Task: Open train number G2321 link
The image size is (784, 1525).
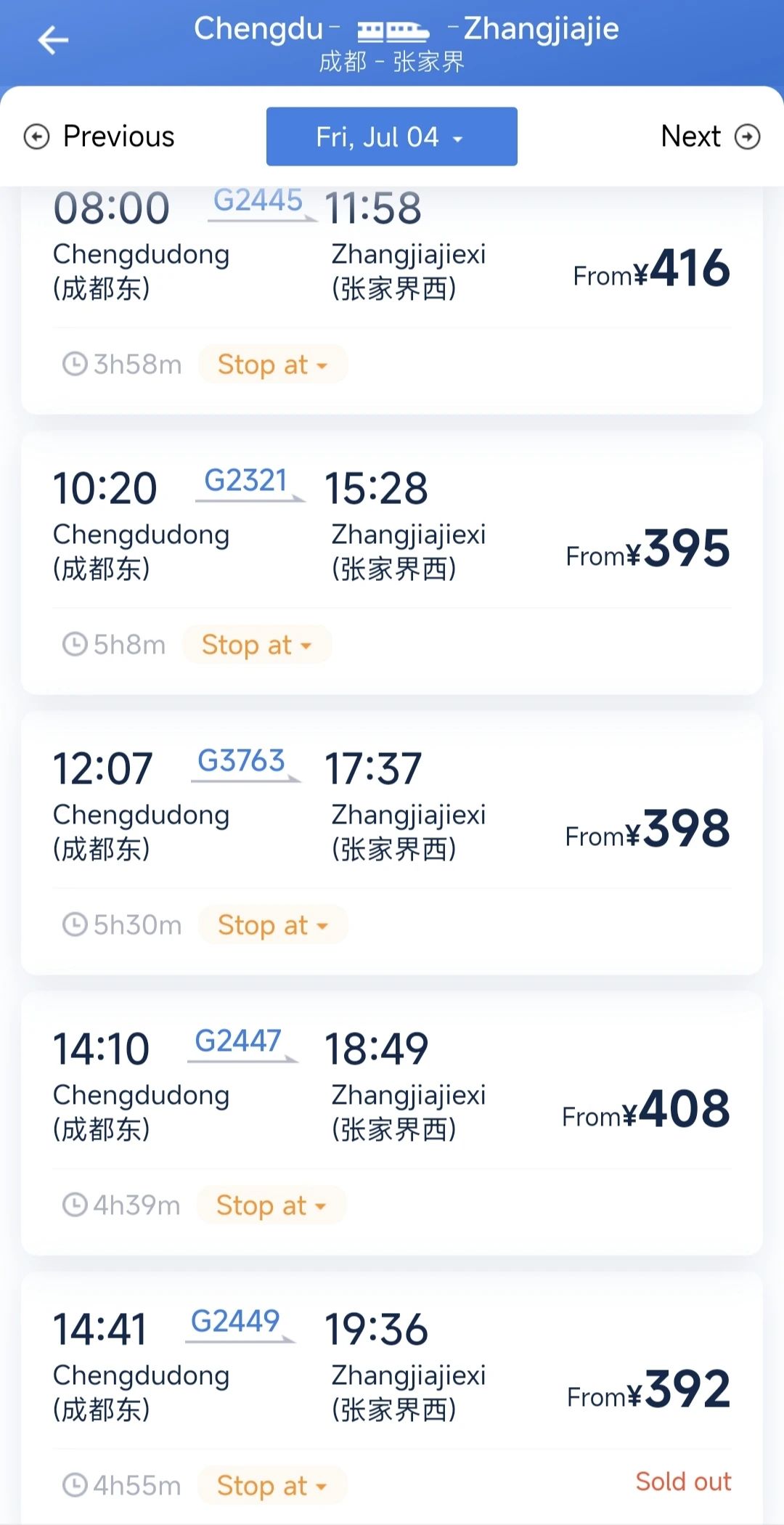Action: tap(247, 481)
